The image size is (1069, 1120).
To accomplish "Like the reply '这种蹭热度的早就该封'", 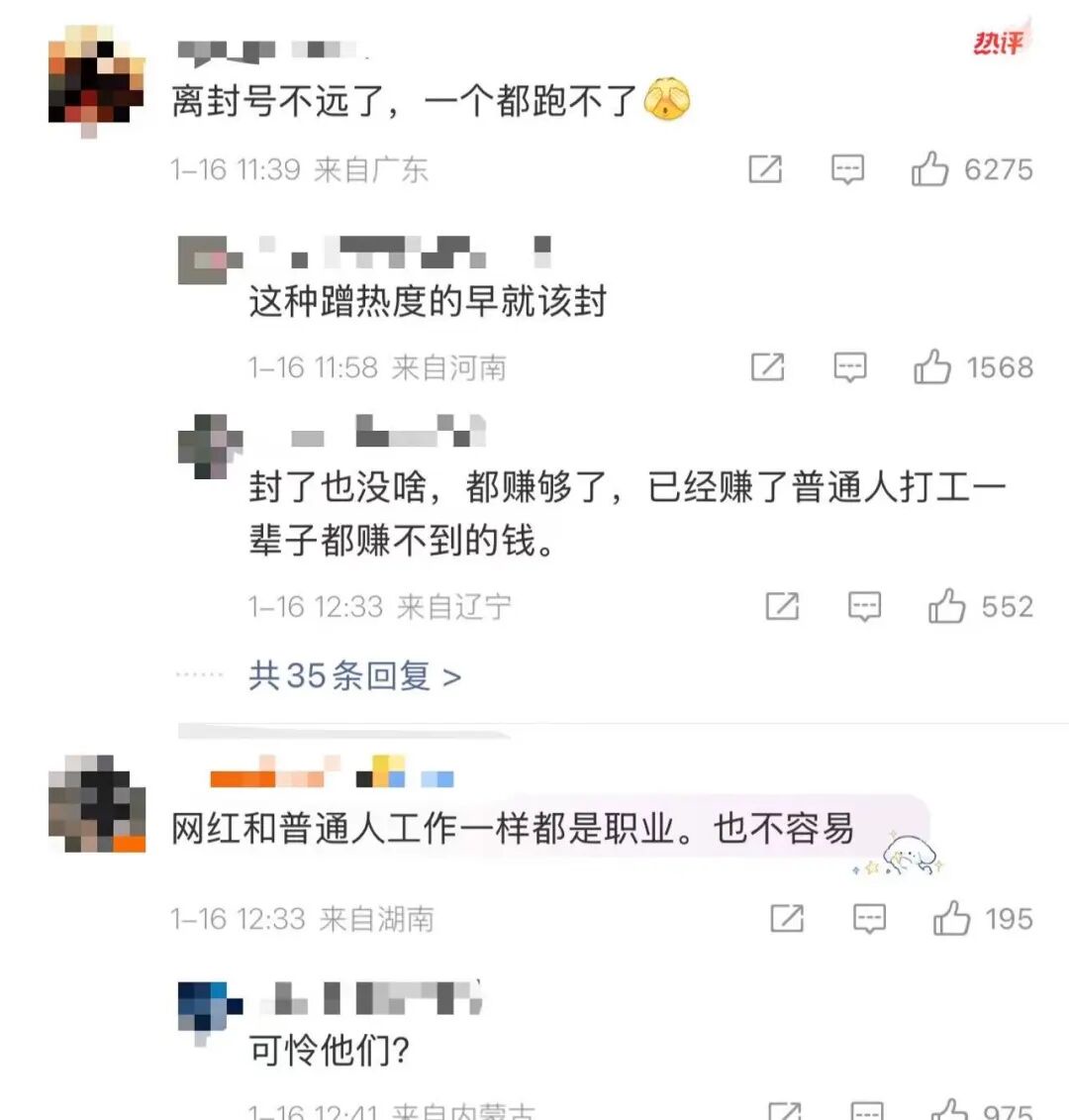I will (x=932, y=368).
